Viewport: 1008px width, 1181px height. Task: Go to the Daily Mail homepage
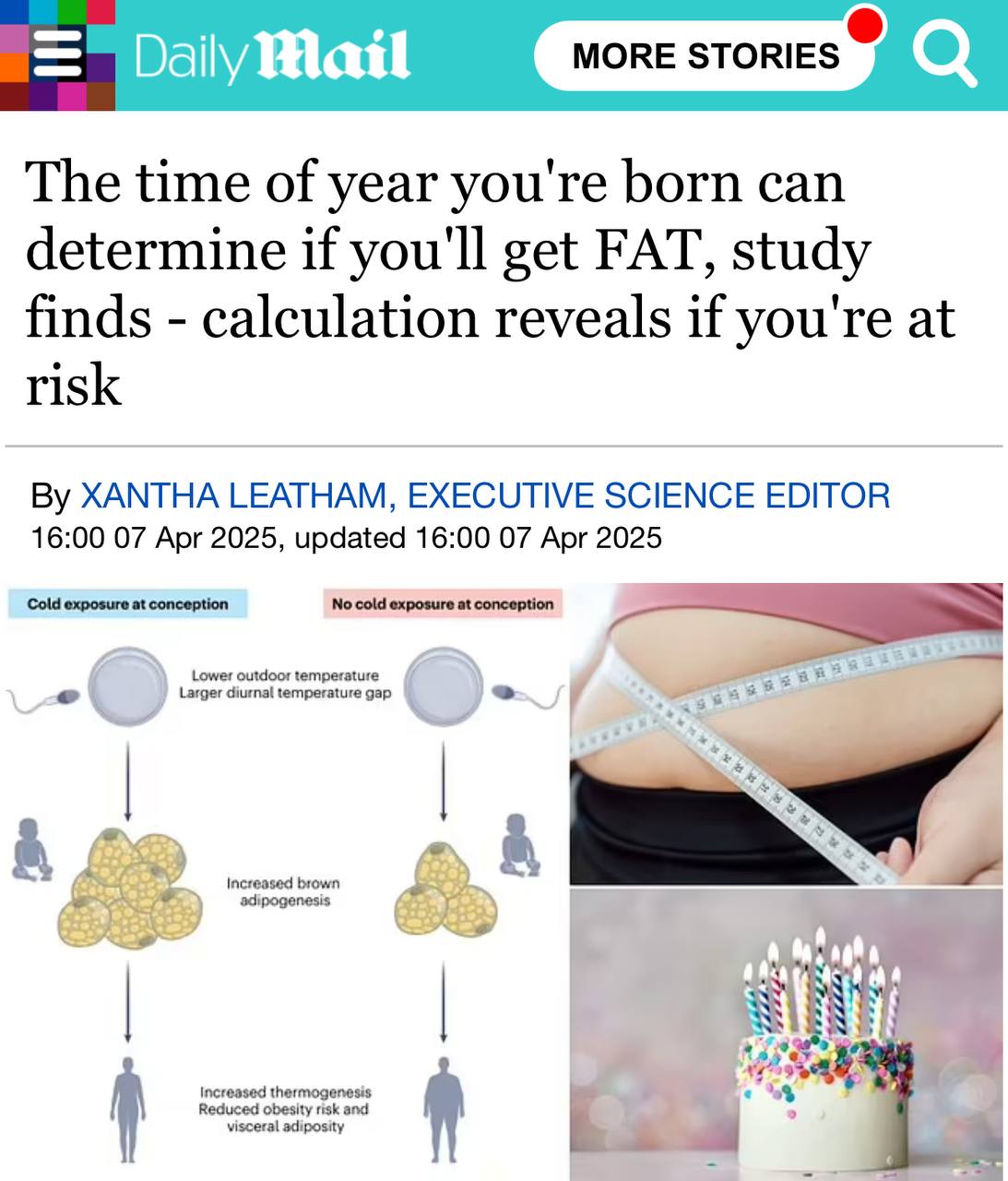click(272, 57)
